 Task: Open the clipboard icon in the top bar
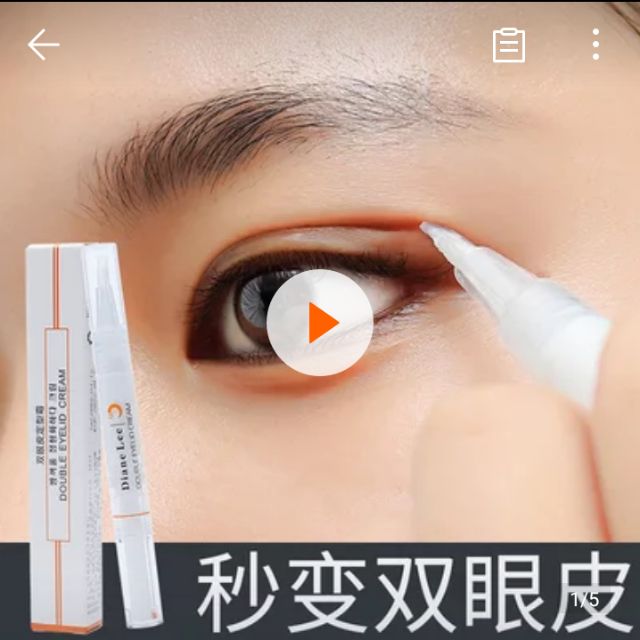coord(509,45)
